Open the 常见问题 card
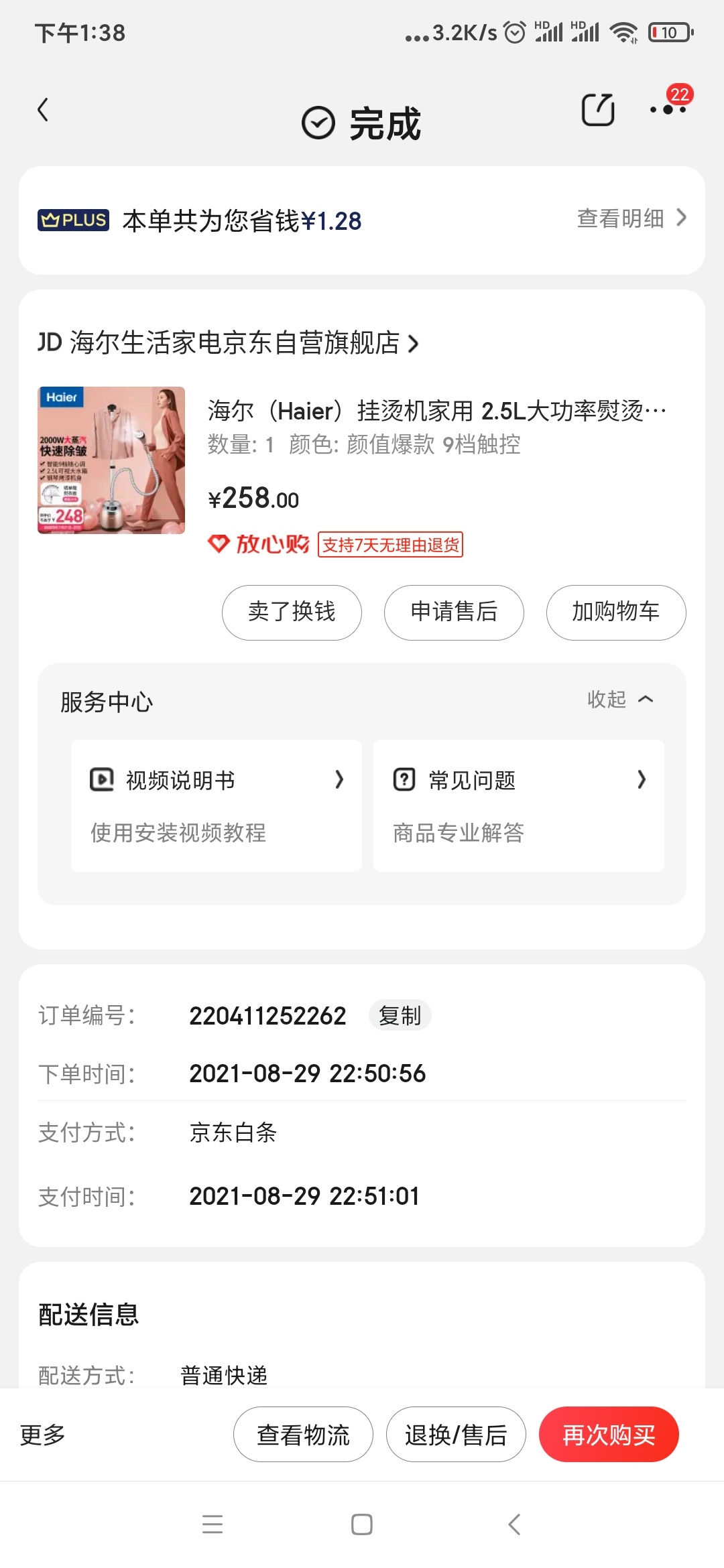Screen dimensions: 724x1568 pos(518,805)
